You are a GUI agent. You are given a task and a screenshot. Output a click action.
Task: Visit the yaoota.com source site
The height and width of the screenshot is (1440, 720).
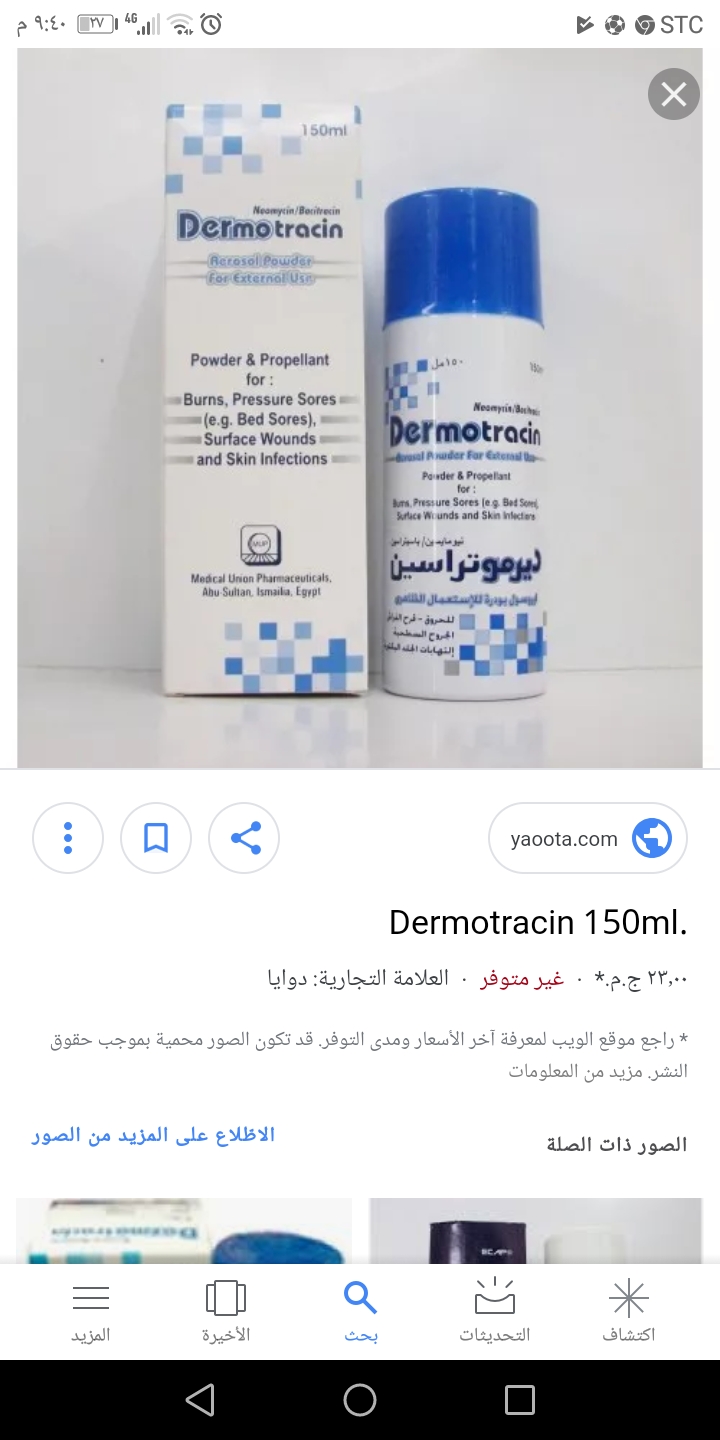(x=587, y=839)
